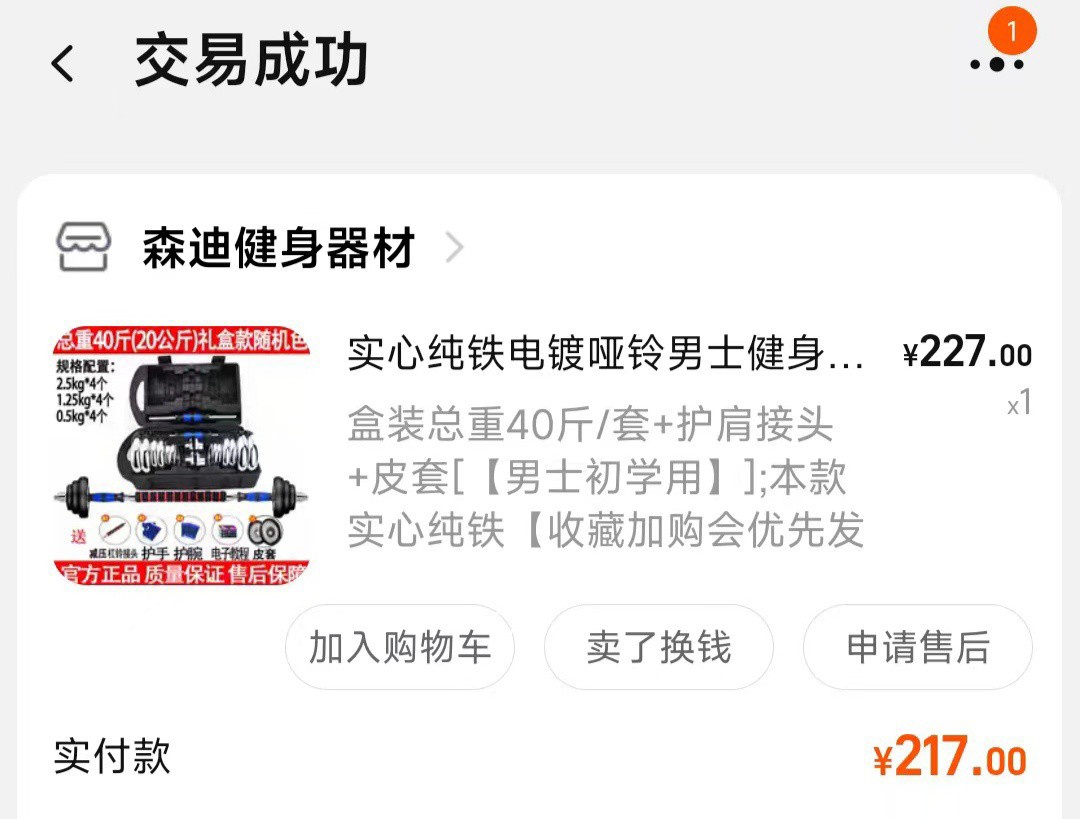The height and width of the screenshot is (819, 1080).
Task: Tap the 加入购物车 button
Action: pos(400,647)
